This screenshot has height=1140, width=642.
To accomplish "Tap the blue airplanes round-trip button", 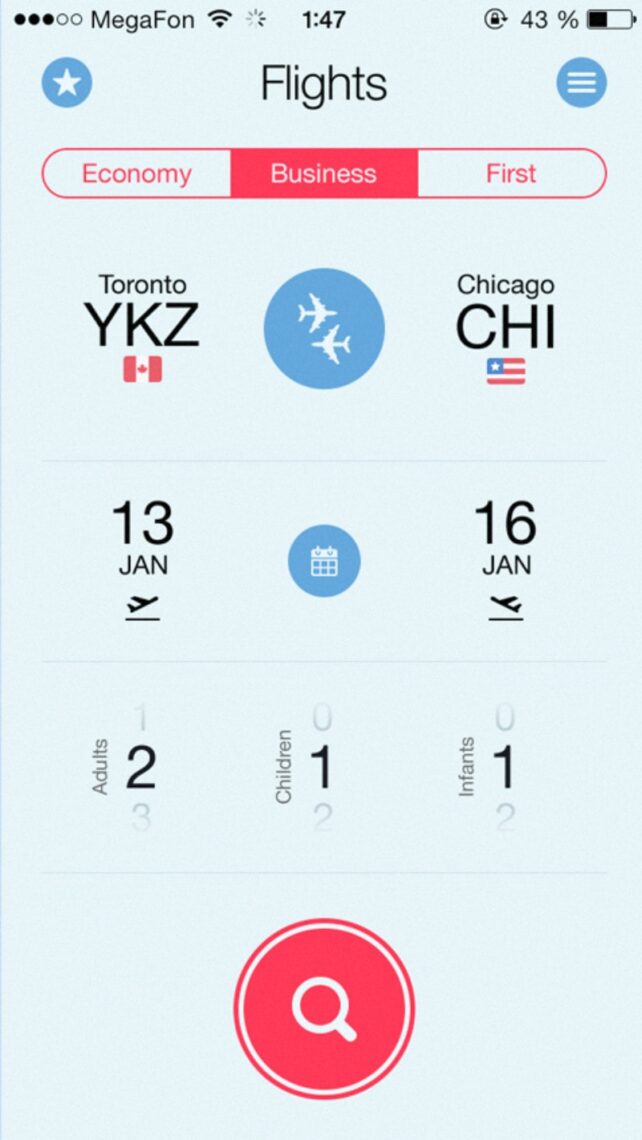I will [x=324, y=329].
